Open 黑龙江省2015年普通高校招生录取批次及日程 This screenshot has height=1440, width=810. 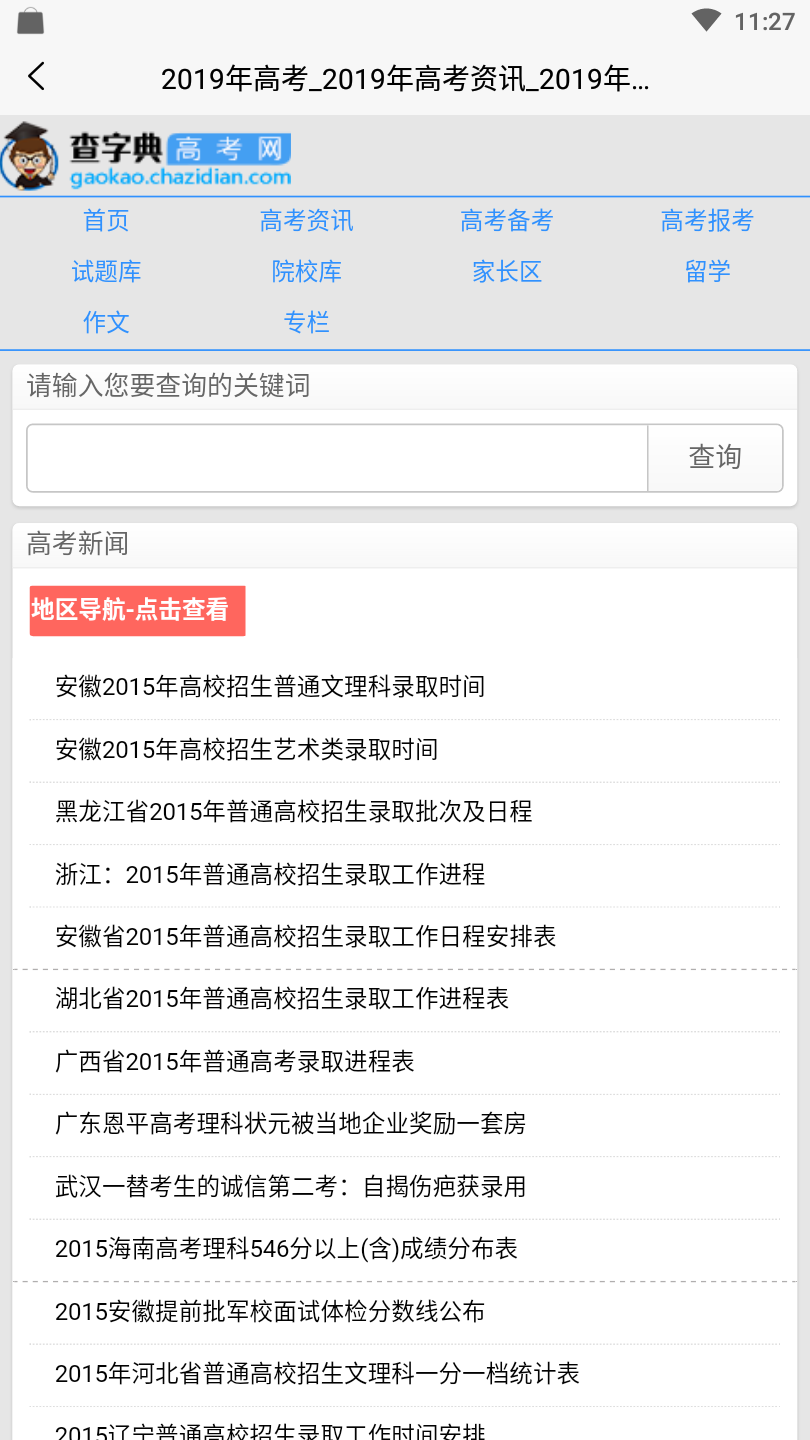(x=294, y=812)
